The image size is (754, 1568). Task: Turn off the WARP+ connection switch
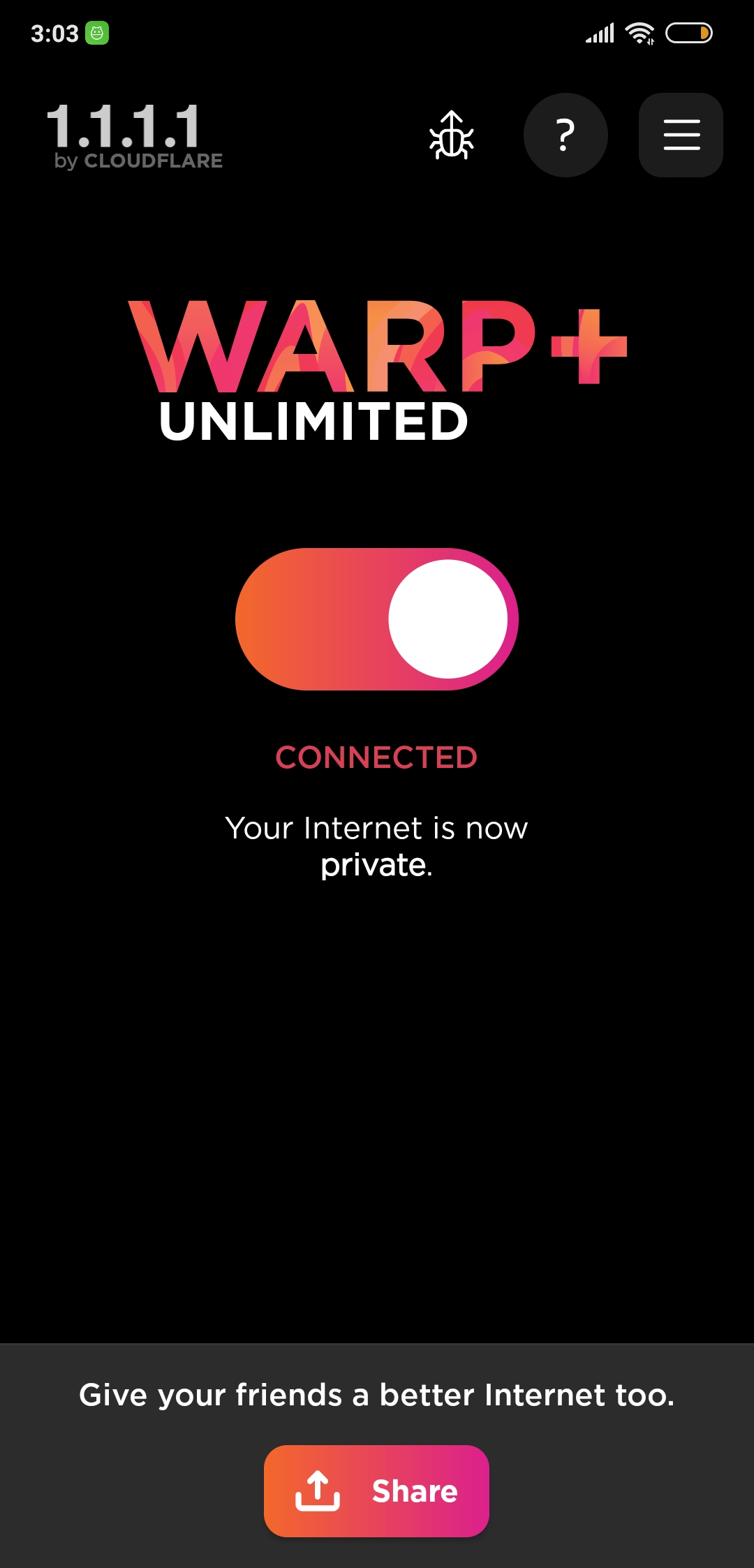[377, 619]
